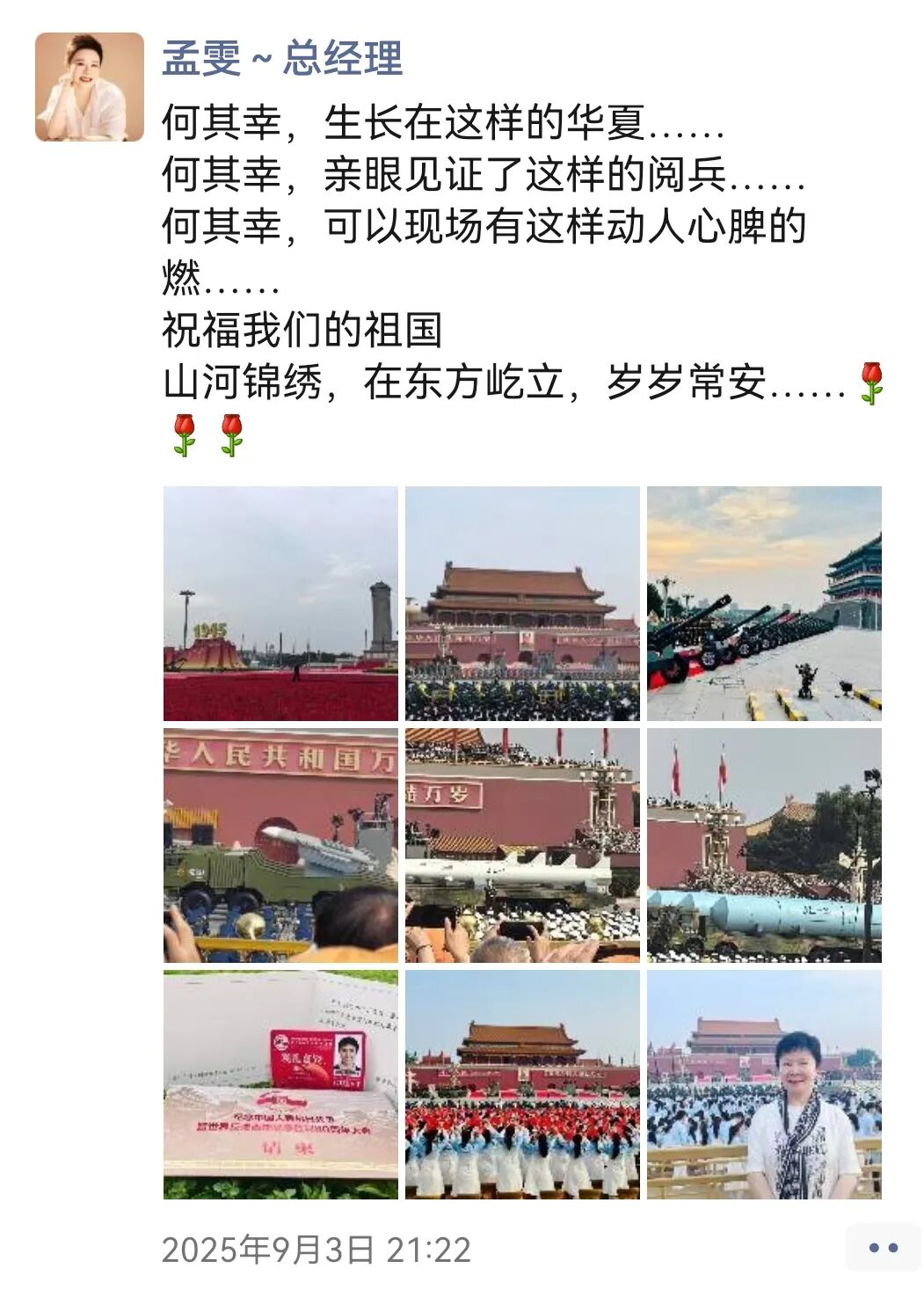Enlarge the photo of the red invitation card
Screen dimensions: 924x1312
(280, 1084)
